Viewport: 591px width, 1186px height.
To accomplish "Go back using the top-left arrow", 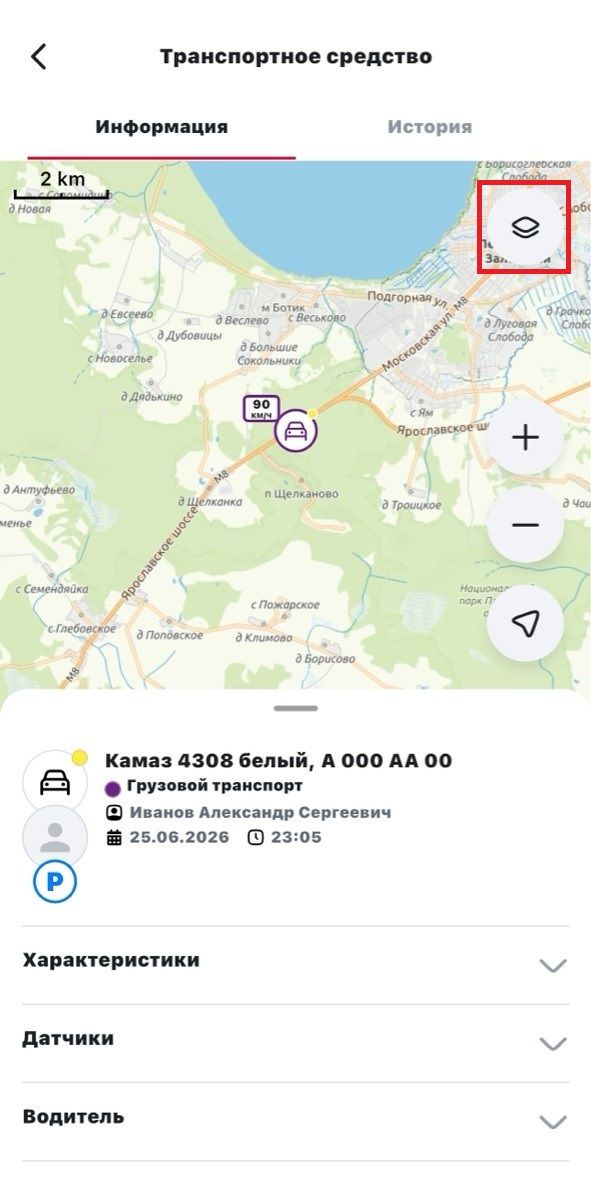I will coord(39,57).
